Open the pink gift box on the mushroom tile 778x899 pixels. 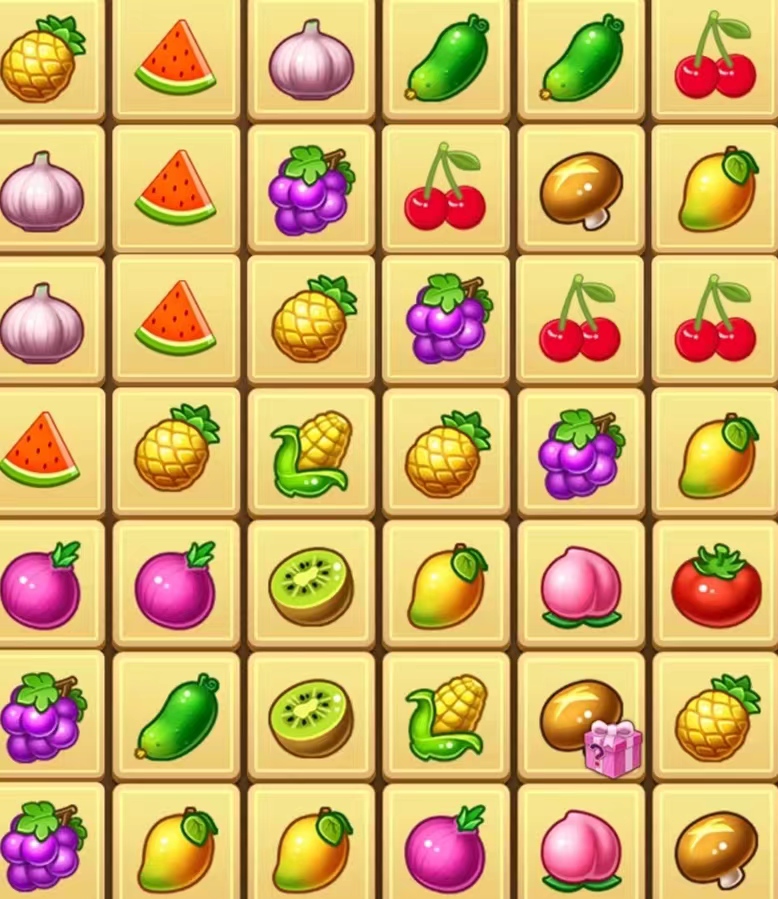pyautogui.click(x=612, y=748)
